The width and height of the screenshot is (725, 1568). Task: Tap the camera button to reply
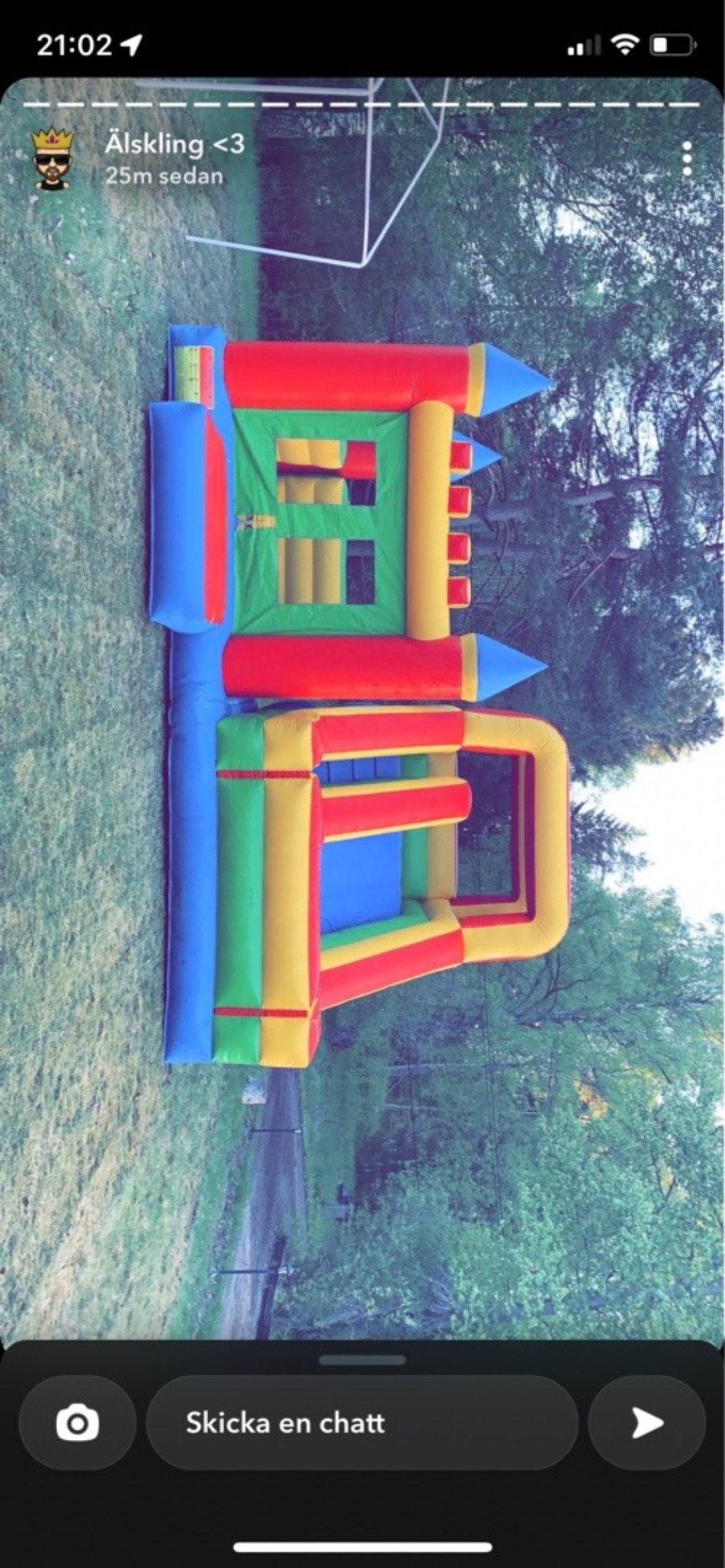click(77, 1422)
